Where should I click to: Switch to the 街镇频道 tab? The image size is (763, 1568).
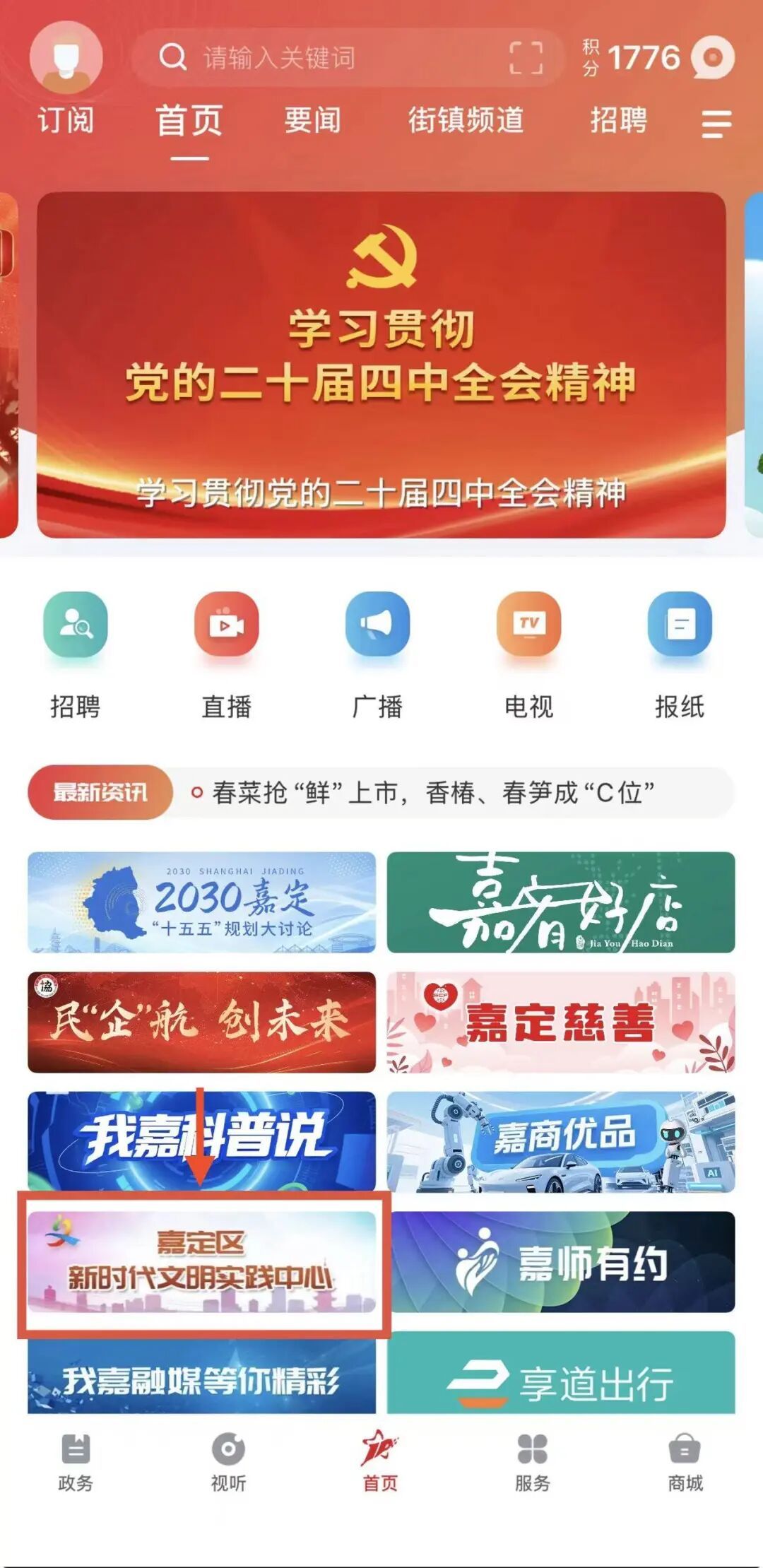[x=466, y=120]
